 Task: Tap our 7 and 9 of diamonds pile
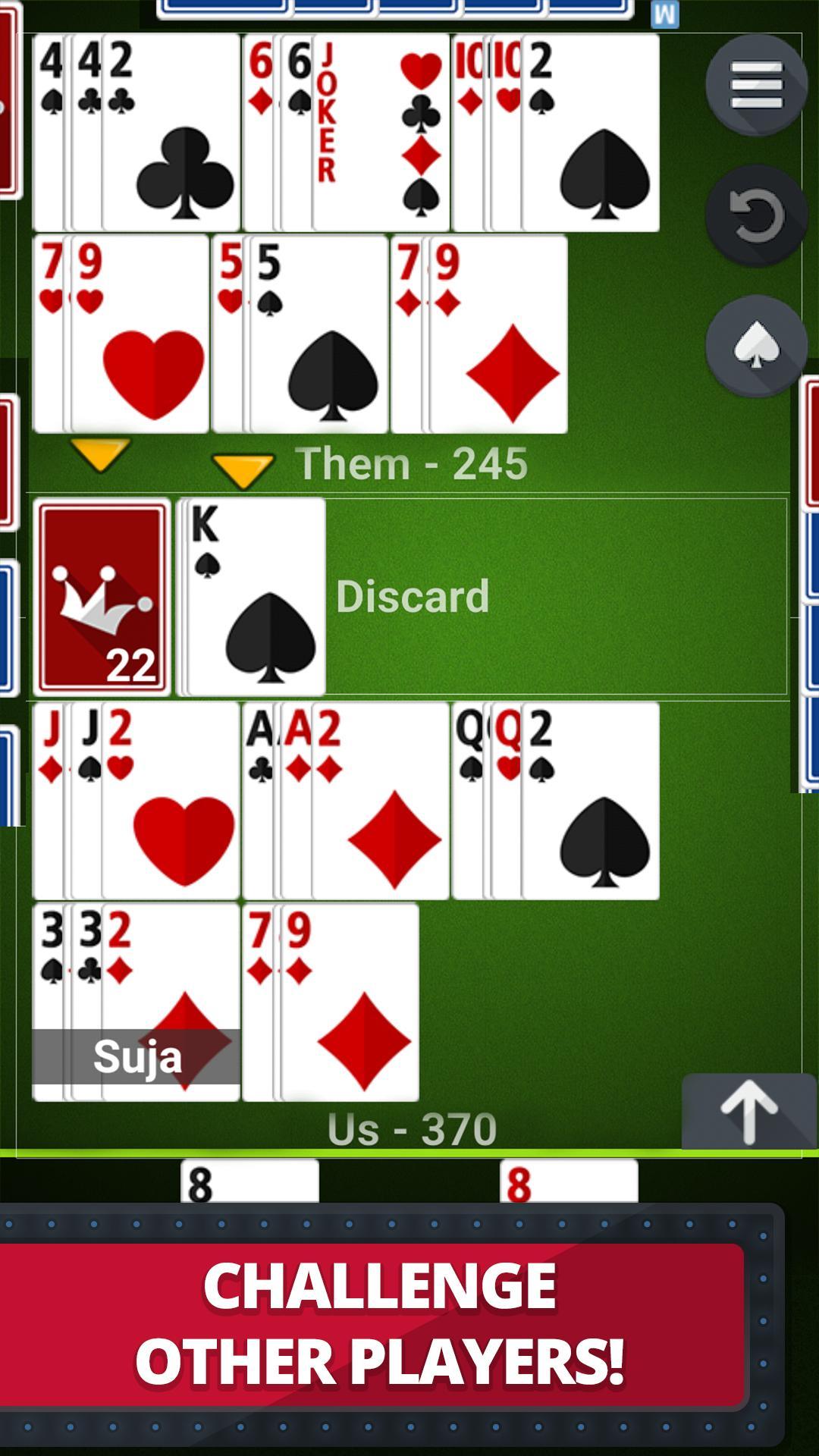[x=331, y=1002]
